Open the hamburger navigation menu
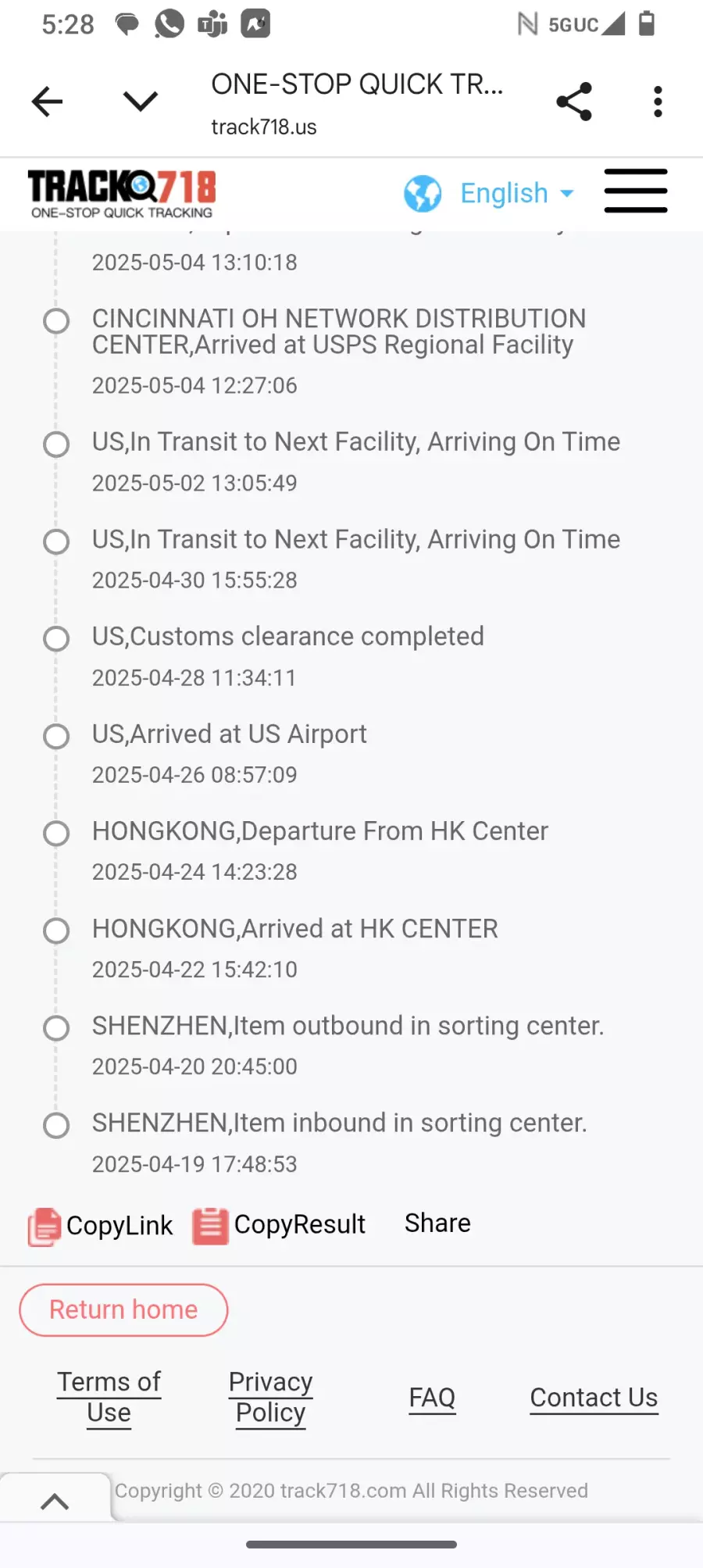Screen dimensions: 703x1568 [x=636, y=191]
